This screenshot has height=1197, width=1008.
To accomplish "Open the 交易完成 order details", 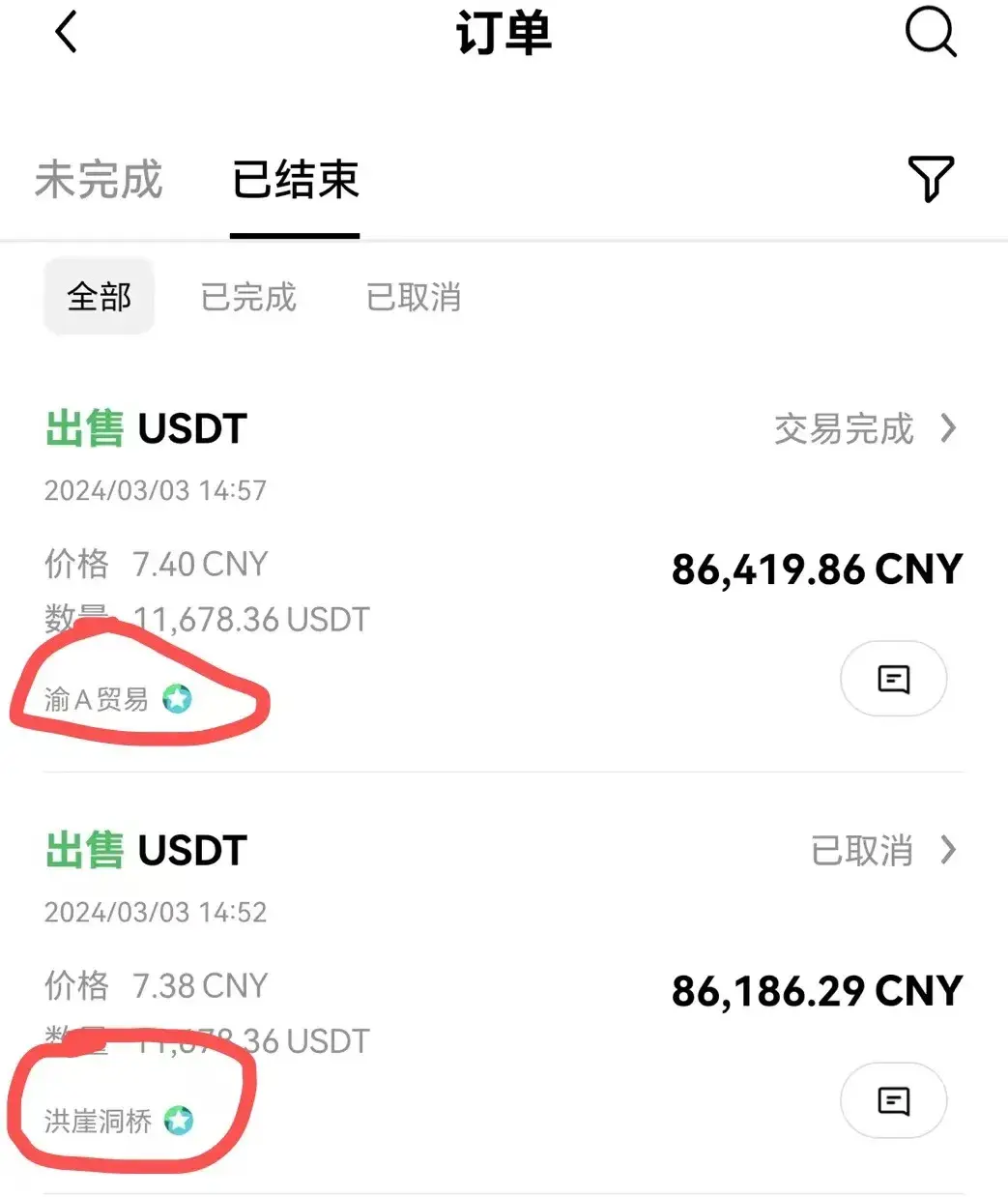I will 864,428.
